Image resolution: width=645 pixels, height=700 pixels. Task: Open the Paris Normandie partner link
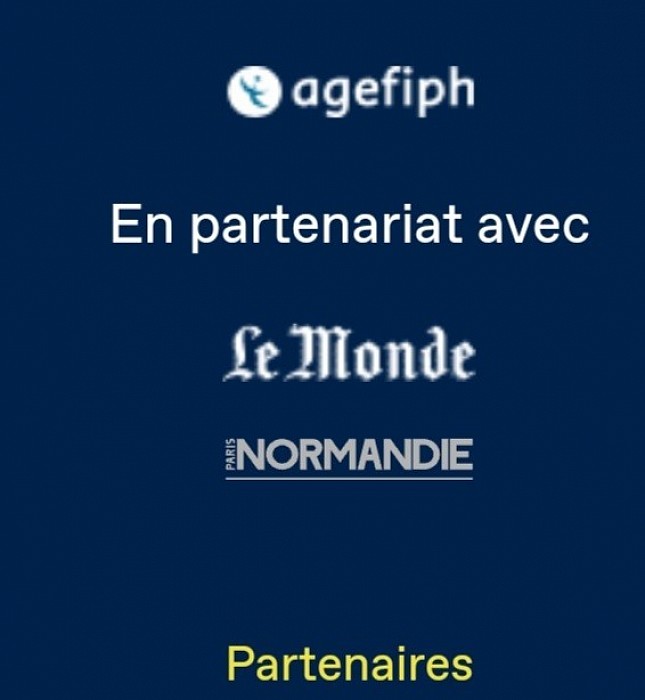click(x=348, y=456)
